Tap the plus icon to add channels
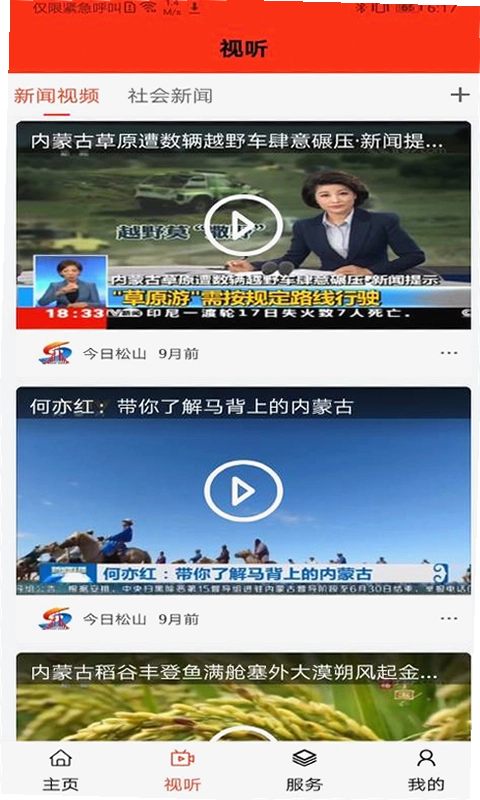The image size is (480, 800). 460,94
